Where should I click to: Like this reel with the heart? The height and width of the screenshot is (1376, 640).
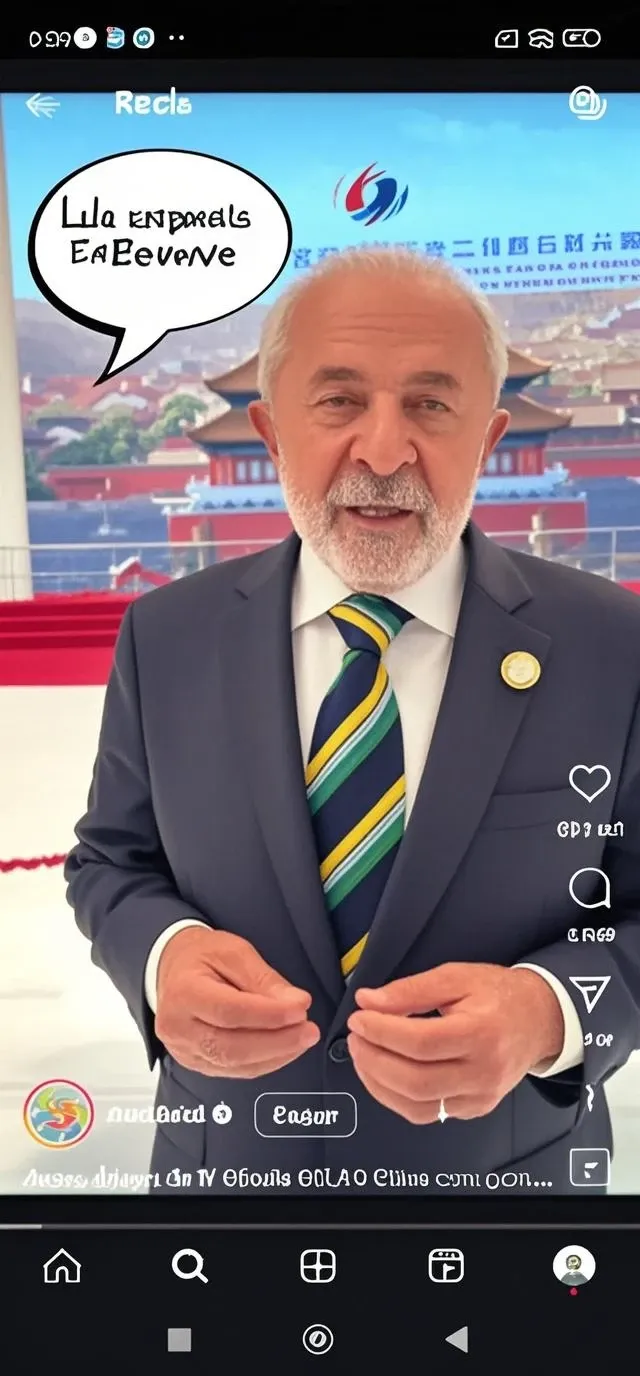(589, 783)
